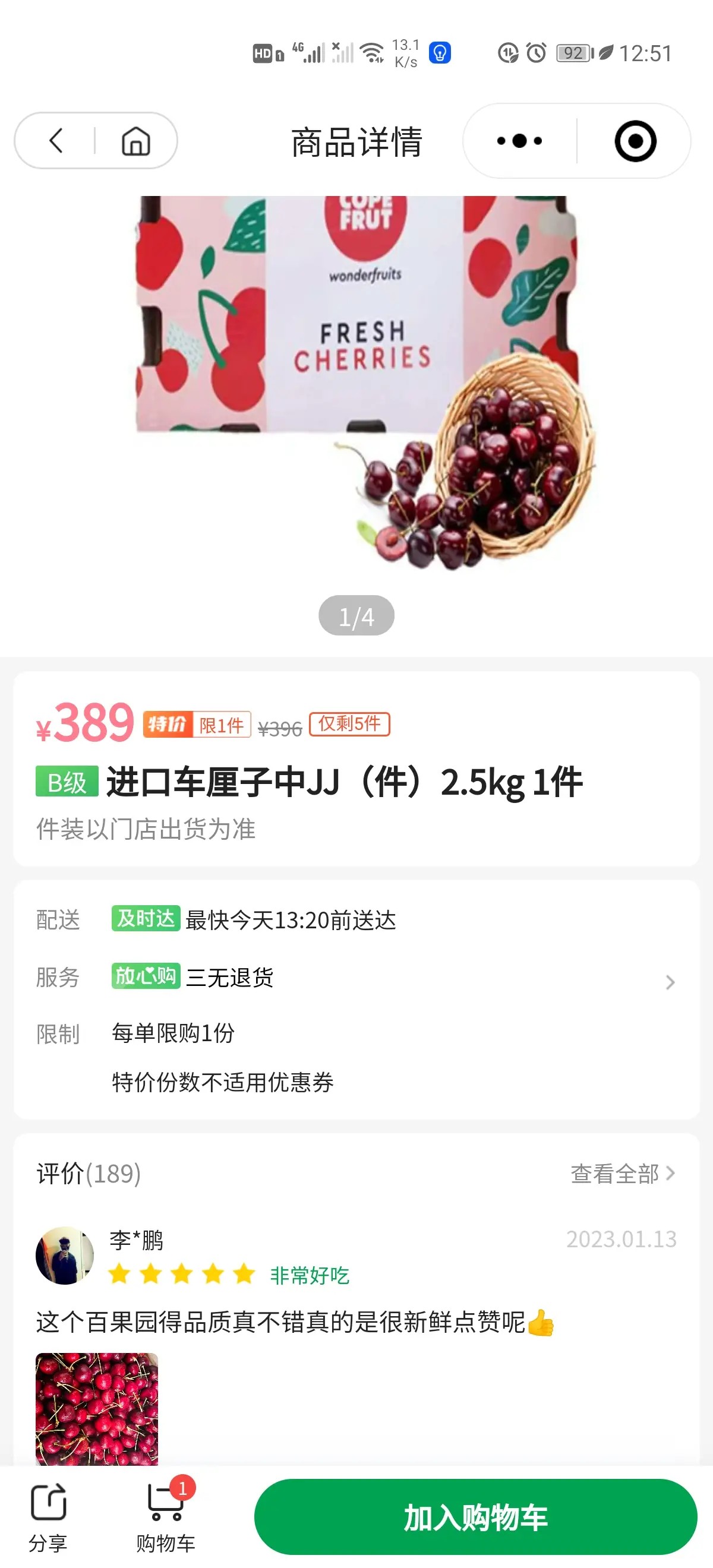Open the three-dot more menu

[519, 141]
